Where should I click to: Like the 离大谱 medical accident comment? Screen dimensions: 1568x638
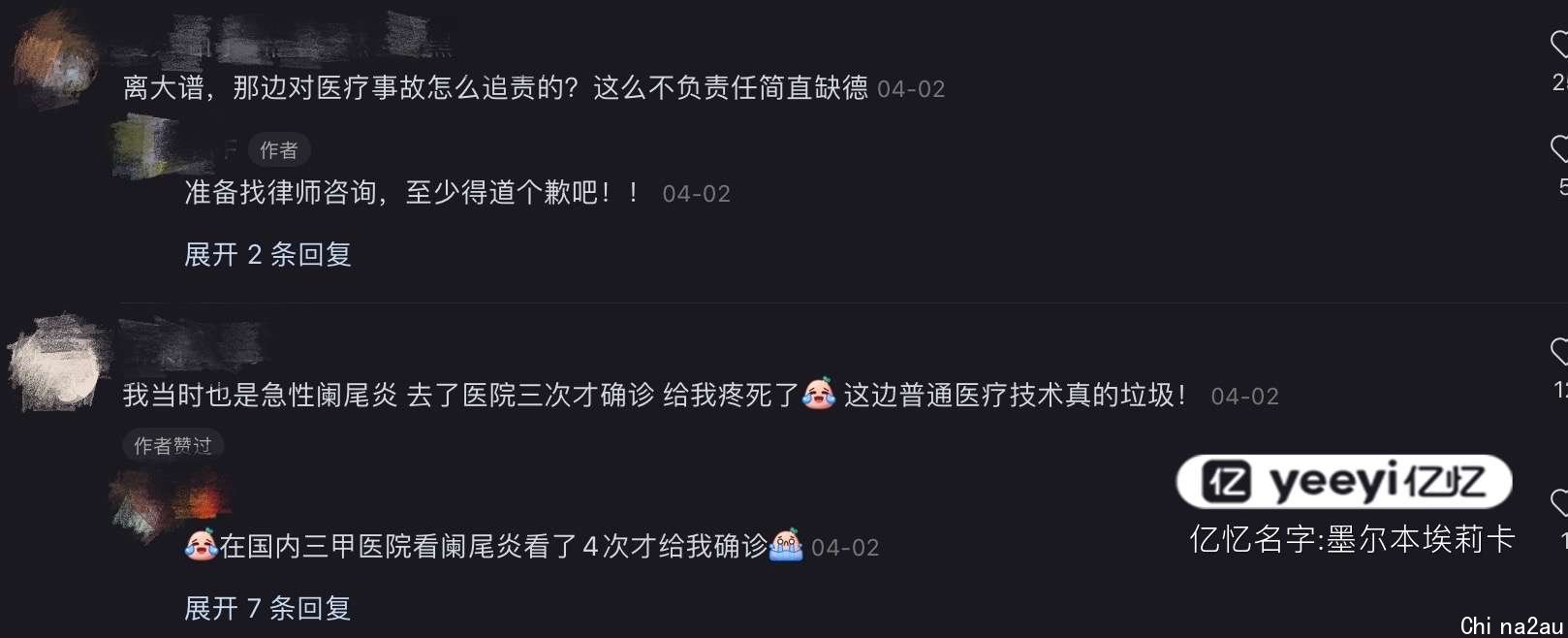click(x=1558, y=45)
